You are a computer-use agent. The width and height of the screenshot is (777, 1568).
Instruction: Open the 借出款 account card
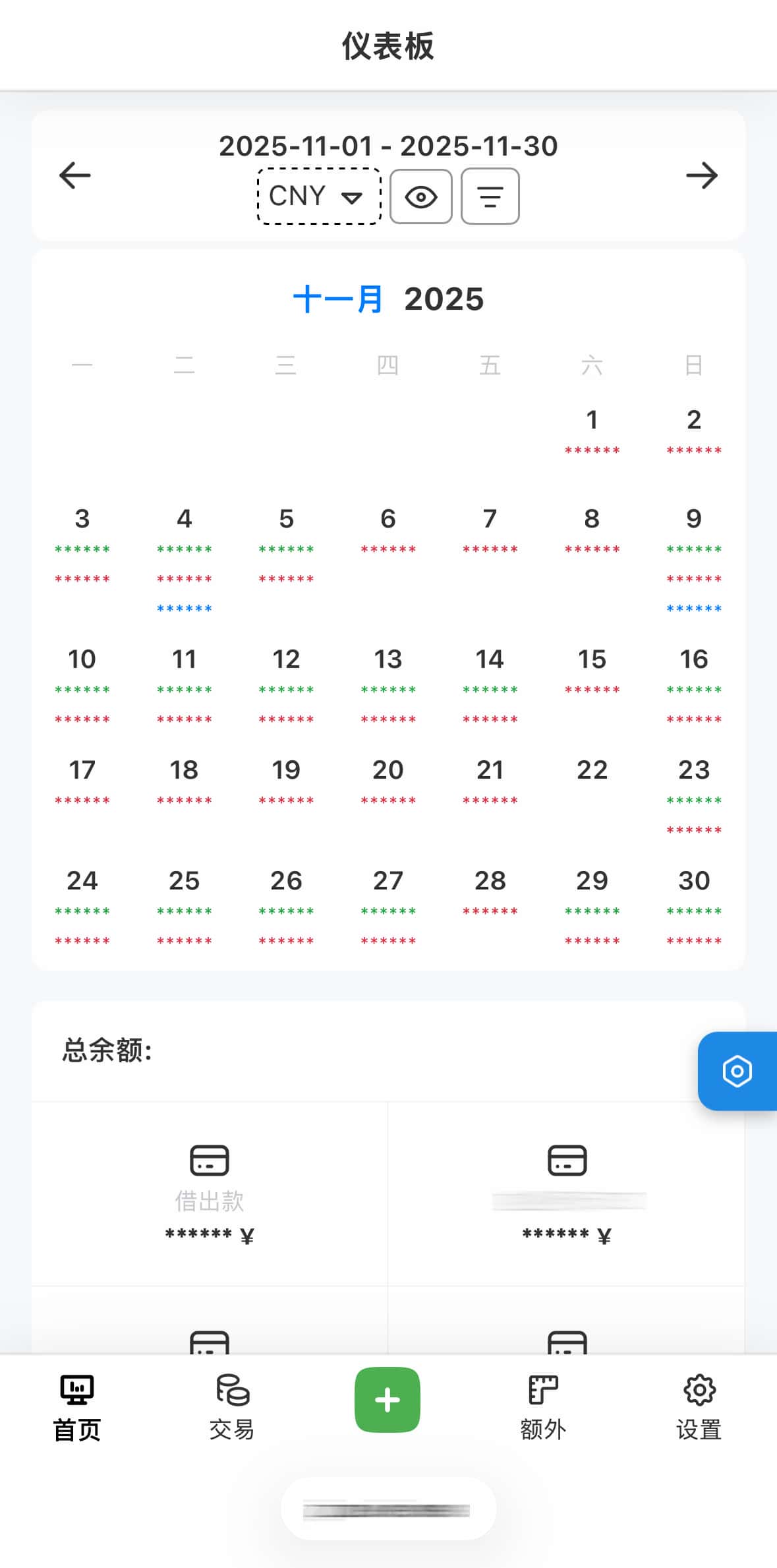coord(210,1193)
